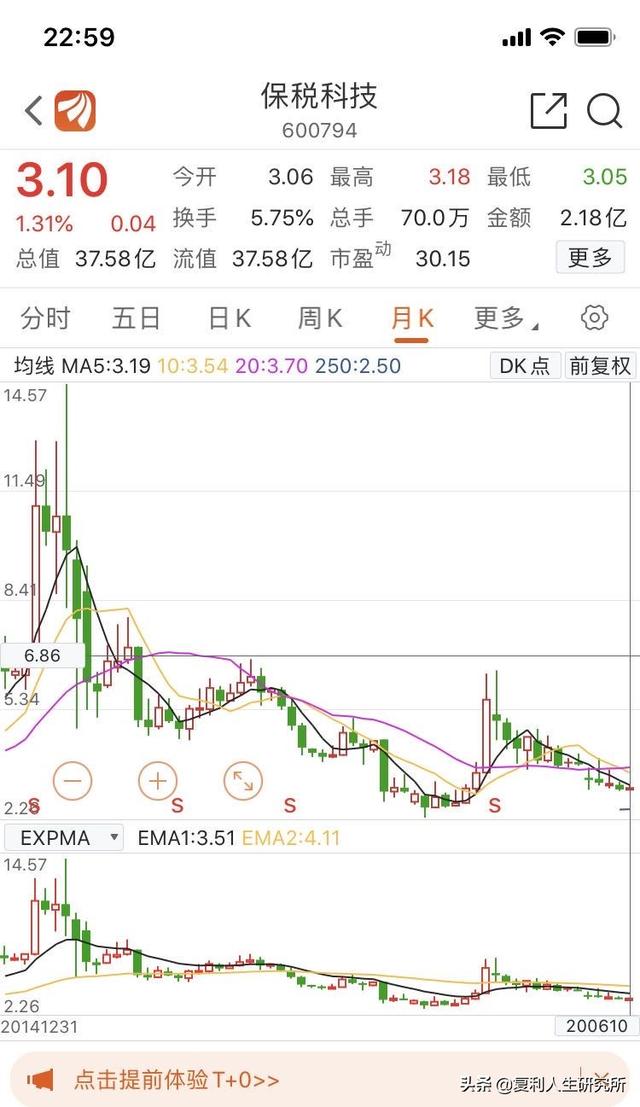Tap 更多 button beside 金额 for more quote data

point(590,258)
